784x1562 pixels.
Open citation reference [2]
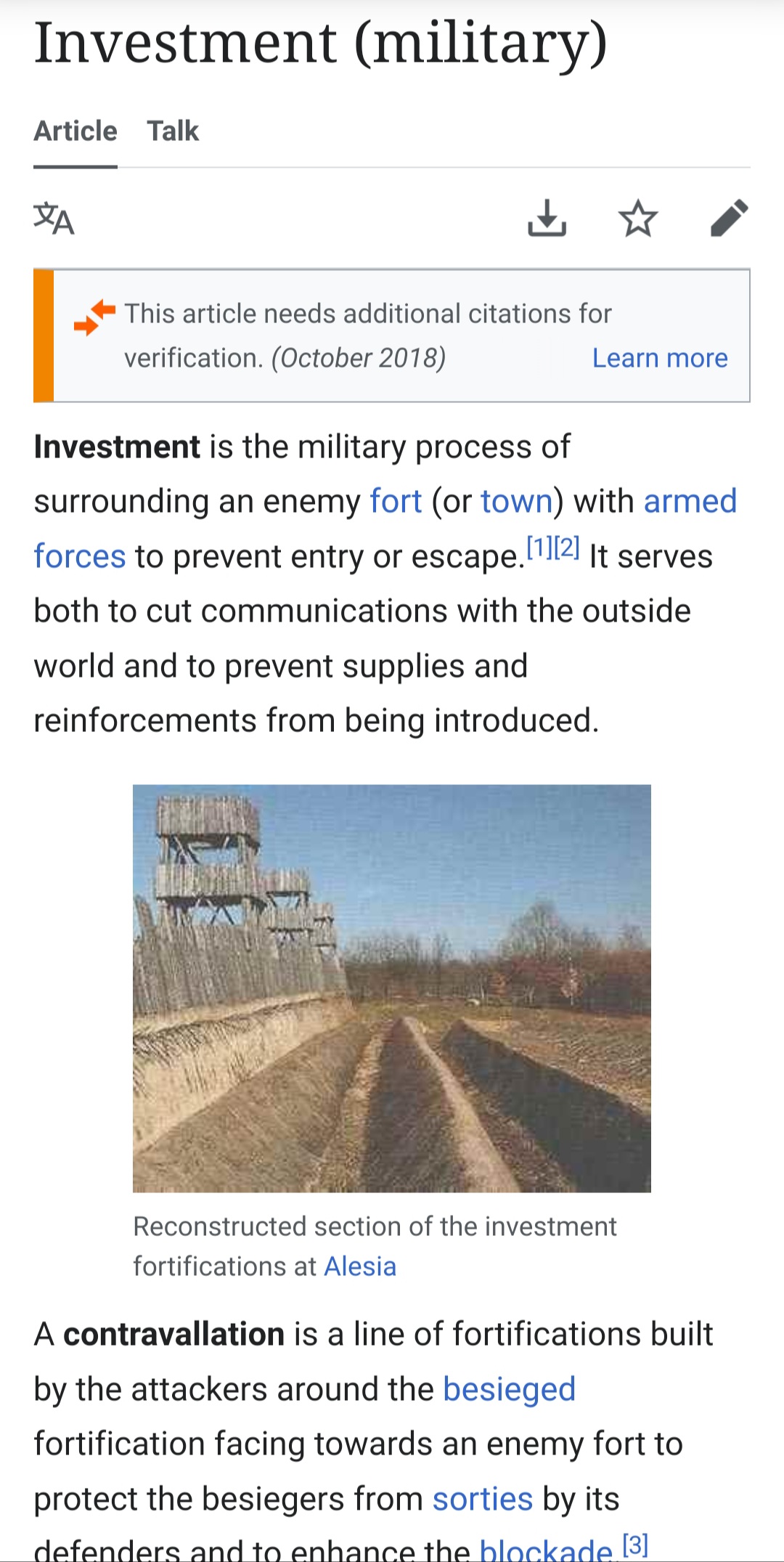(x=567, y=548)
